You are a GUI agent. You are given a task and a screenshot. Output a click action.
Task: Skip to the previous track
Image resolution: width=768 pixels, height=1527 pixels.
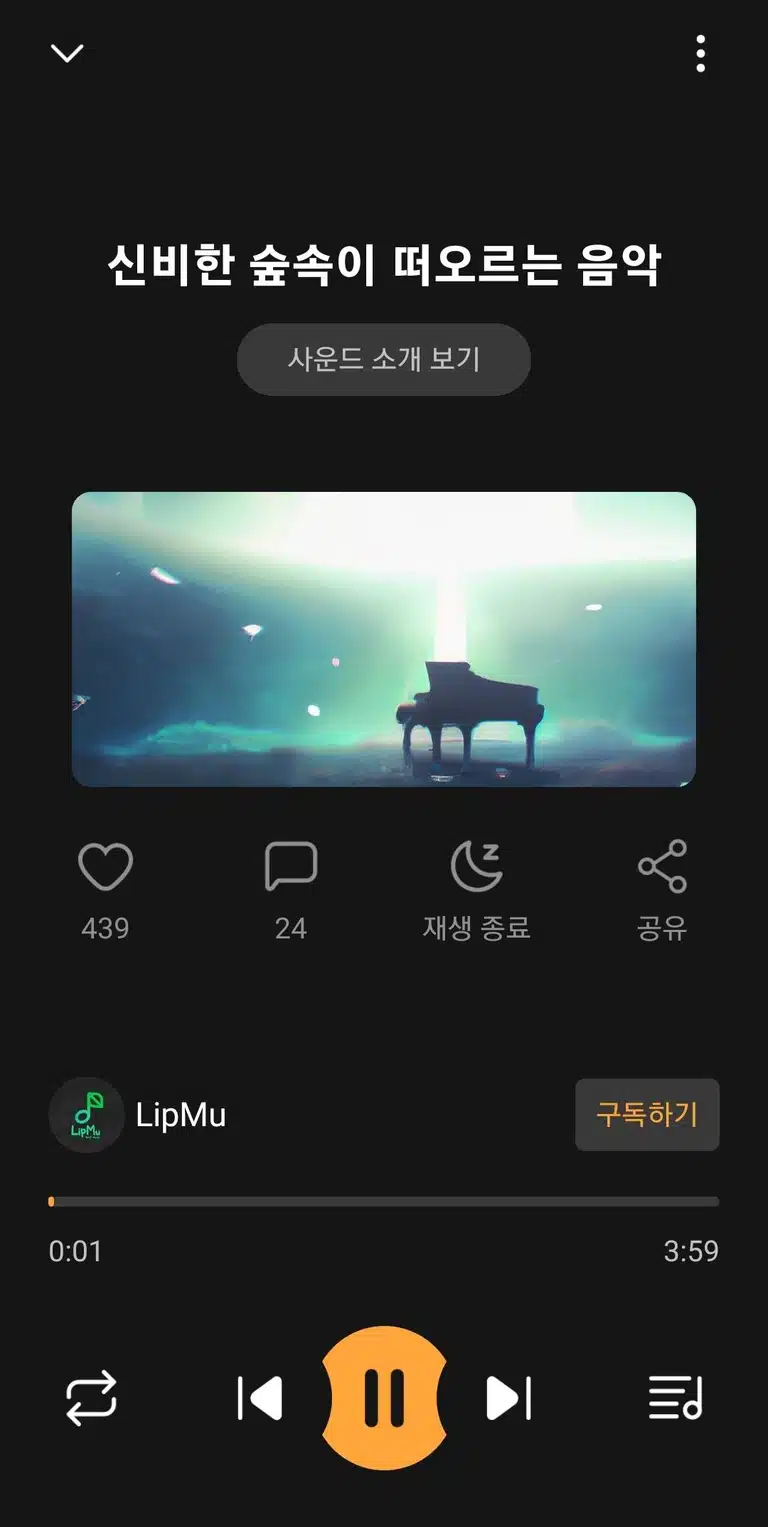click(260, 1398)
